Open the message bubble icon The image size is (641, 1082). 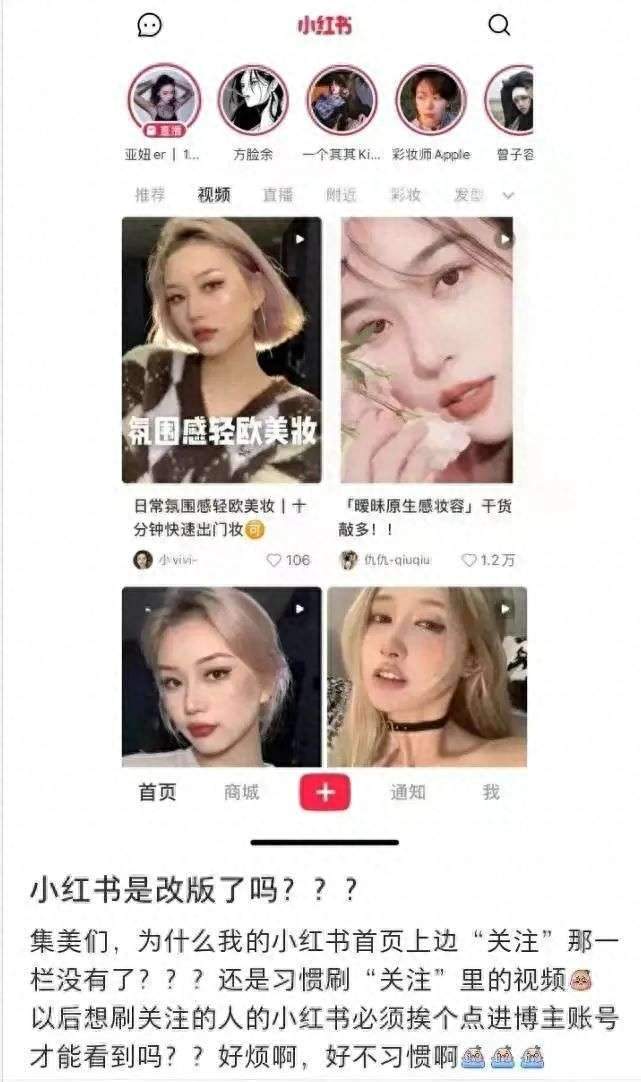pos(150,26)
